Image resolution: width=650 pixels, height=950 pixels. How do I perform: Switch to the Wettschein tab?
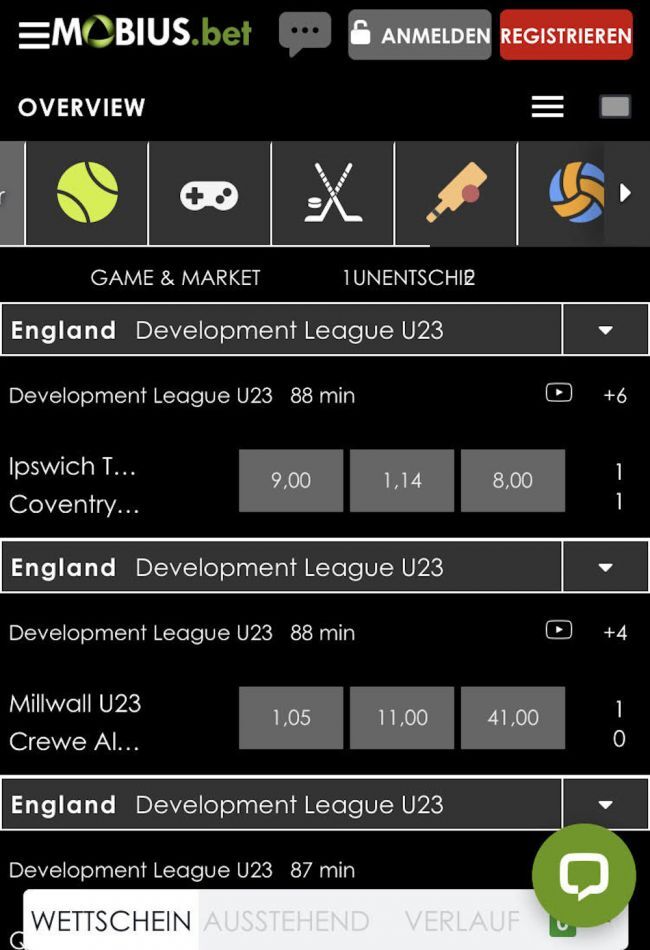pos(111,920)
